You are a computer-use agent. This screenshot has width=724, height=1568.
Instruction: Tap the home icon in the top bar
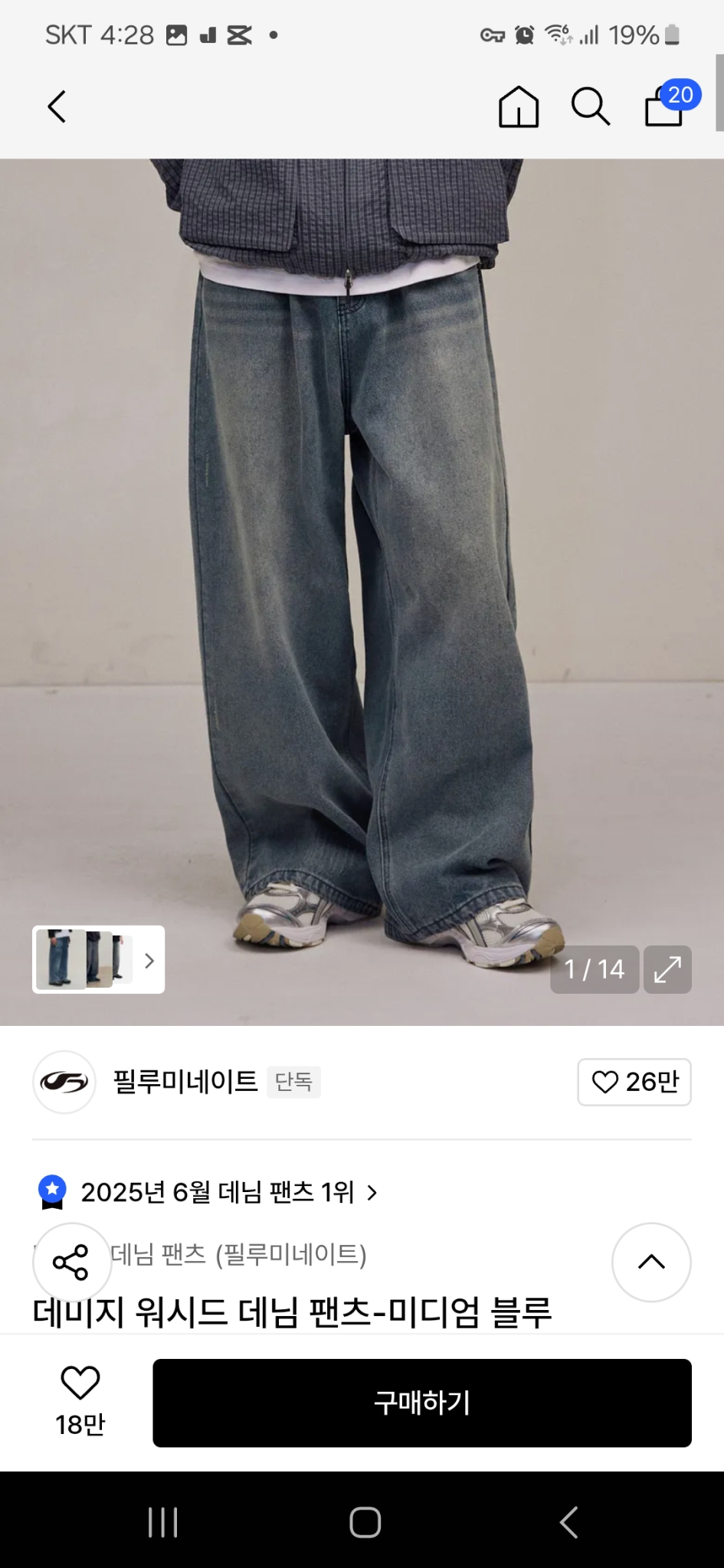[519, 106]
